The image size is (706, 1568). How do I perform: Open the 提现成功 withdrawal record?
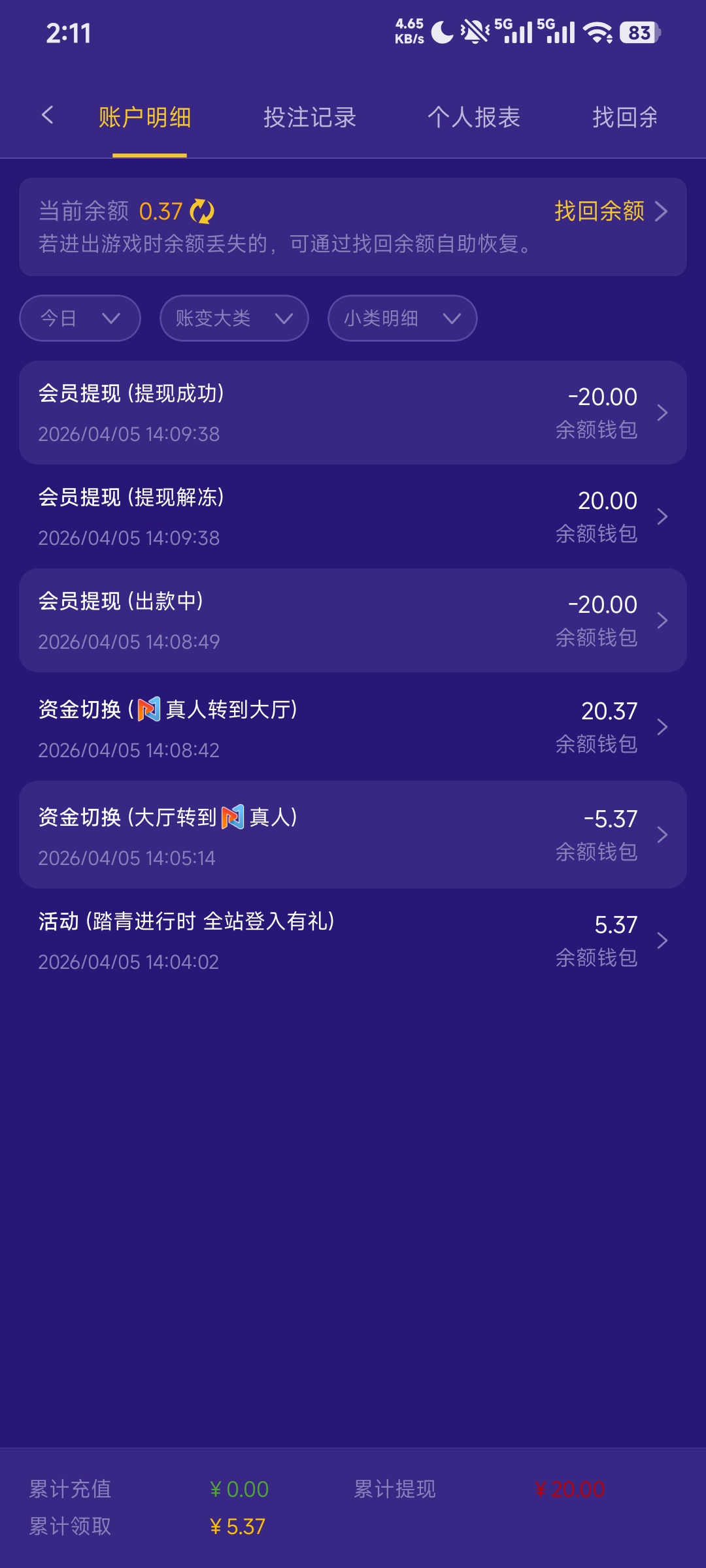(x=353, y=413)
